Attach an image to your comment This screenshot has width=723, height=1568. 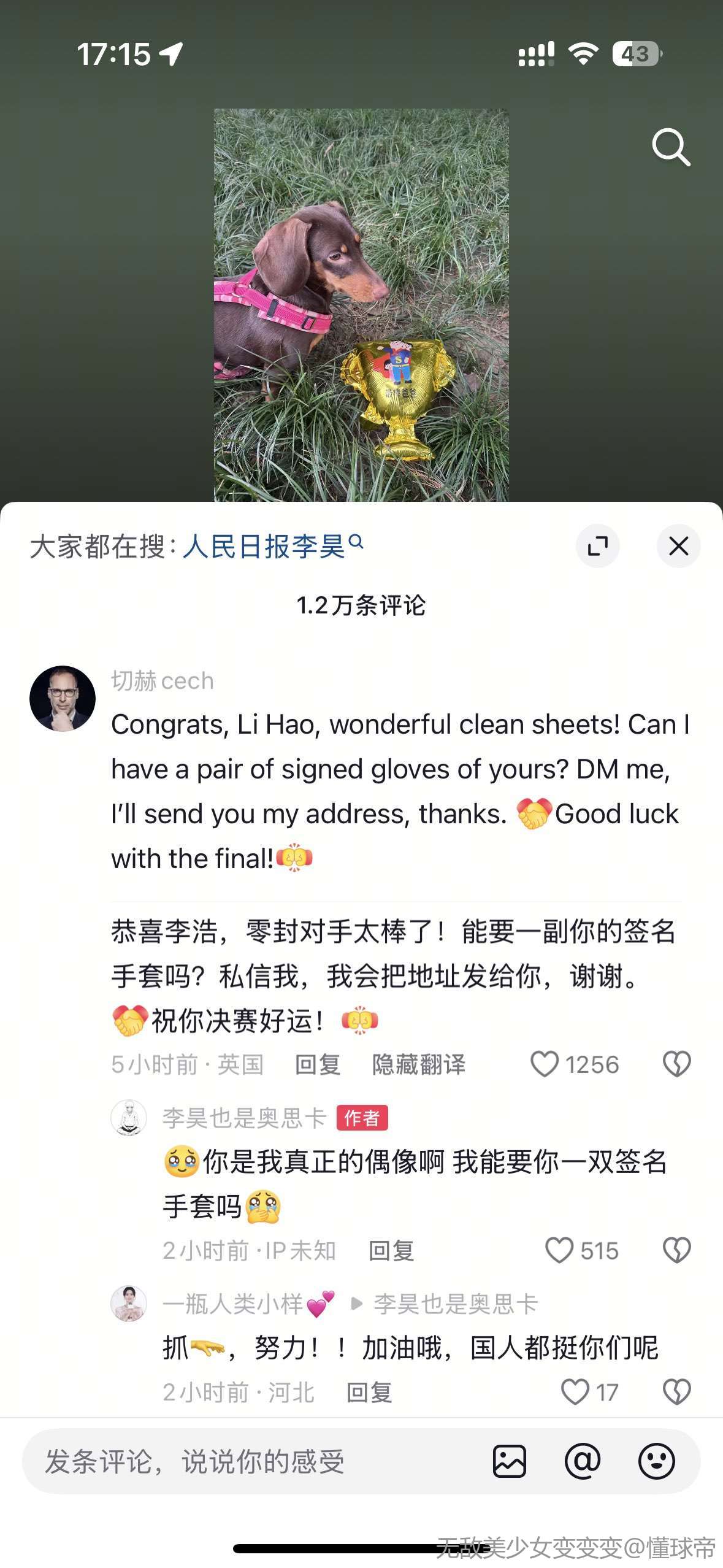[x=510, y=1461]
